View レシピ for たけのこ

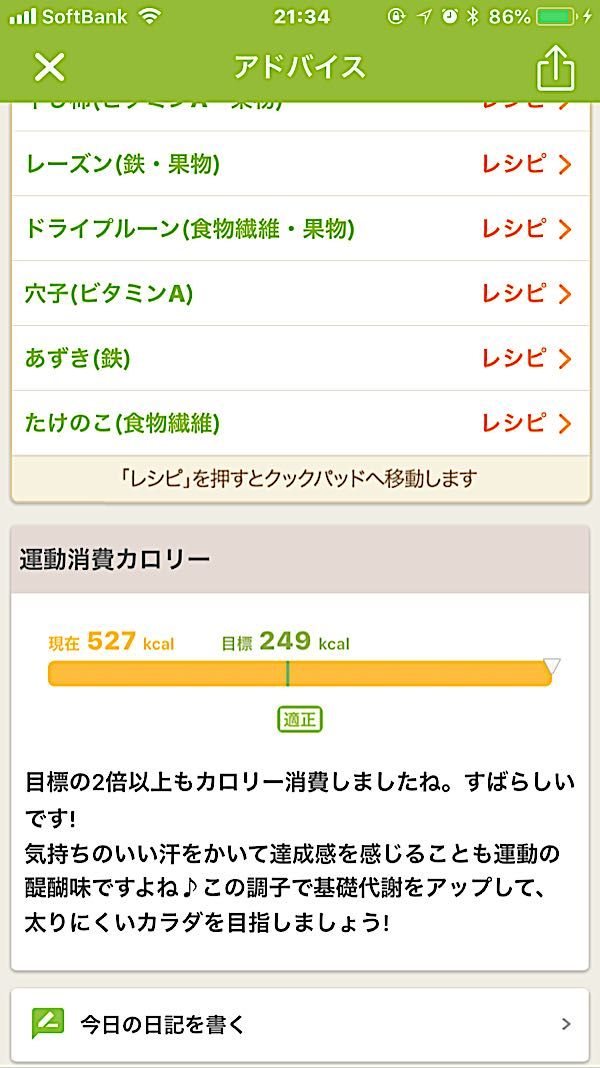tap(526, 423)
